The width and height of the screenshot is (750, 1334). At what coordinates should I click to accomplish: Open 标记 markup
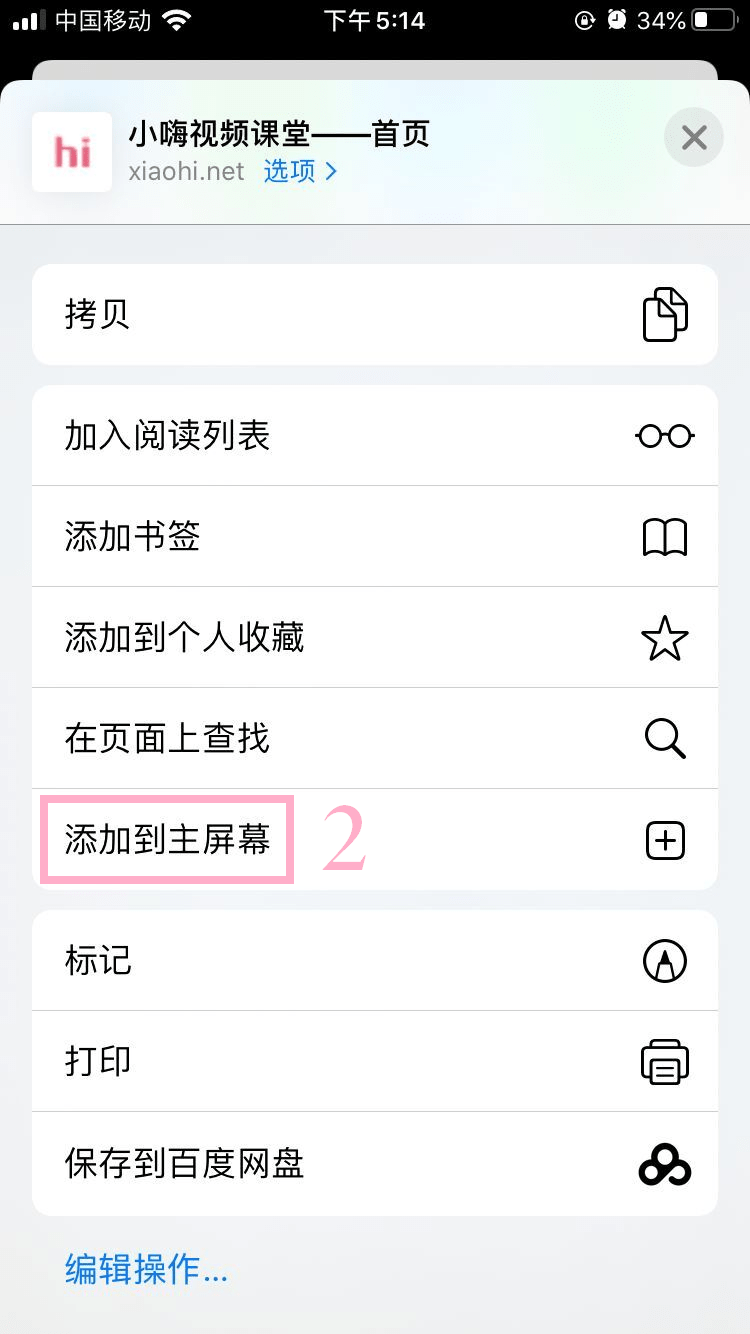(375, 961)
